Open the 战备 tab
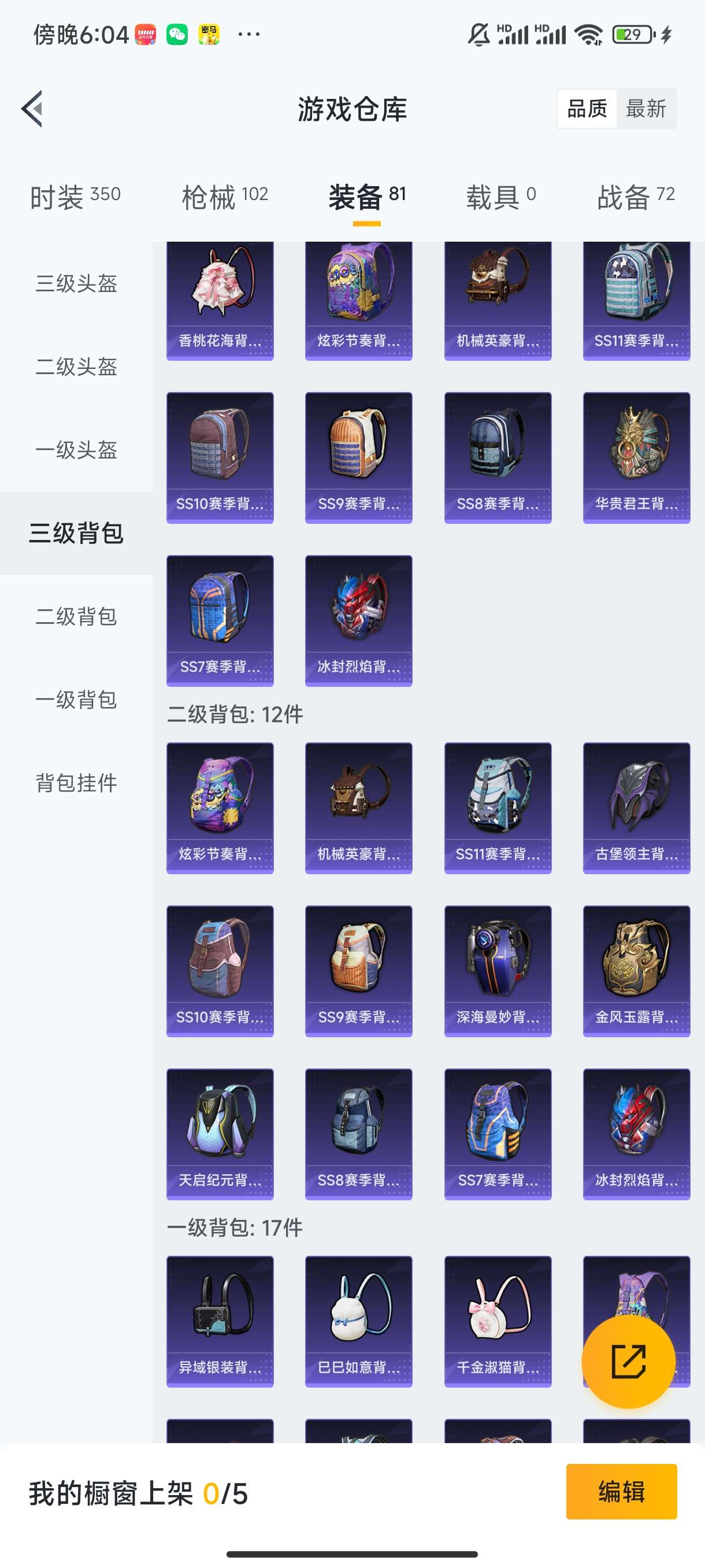 [636, 197]
